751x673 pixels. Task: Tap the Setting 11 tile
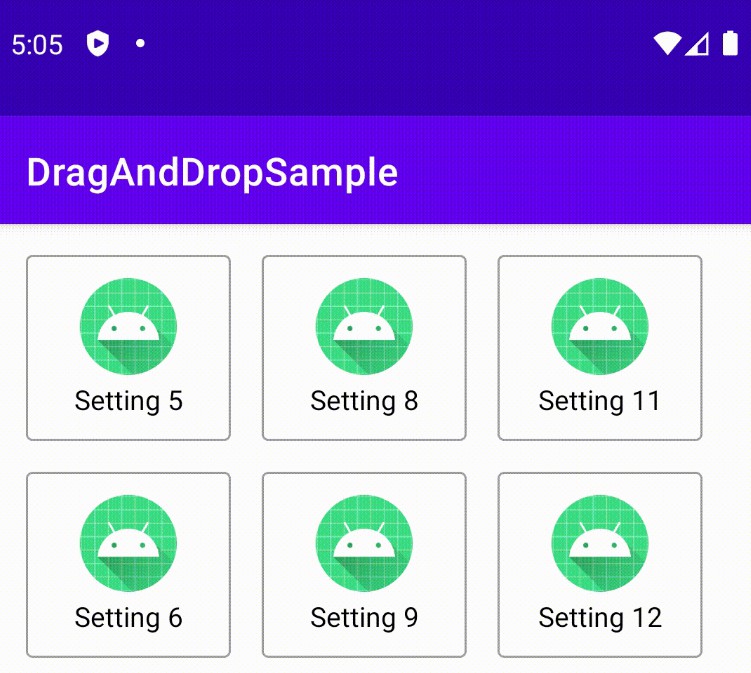[600, 348]
